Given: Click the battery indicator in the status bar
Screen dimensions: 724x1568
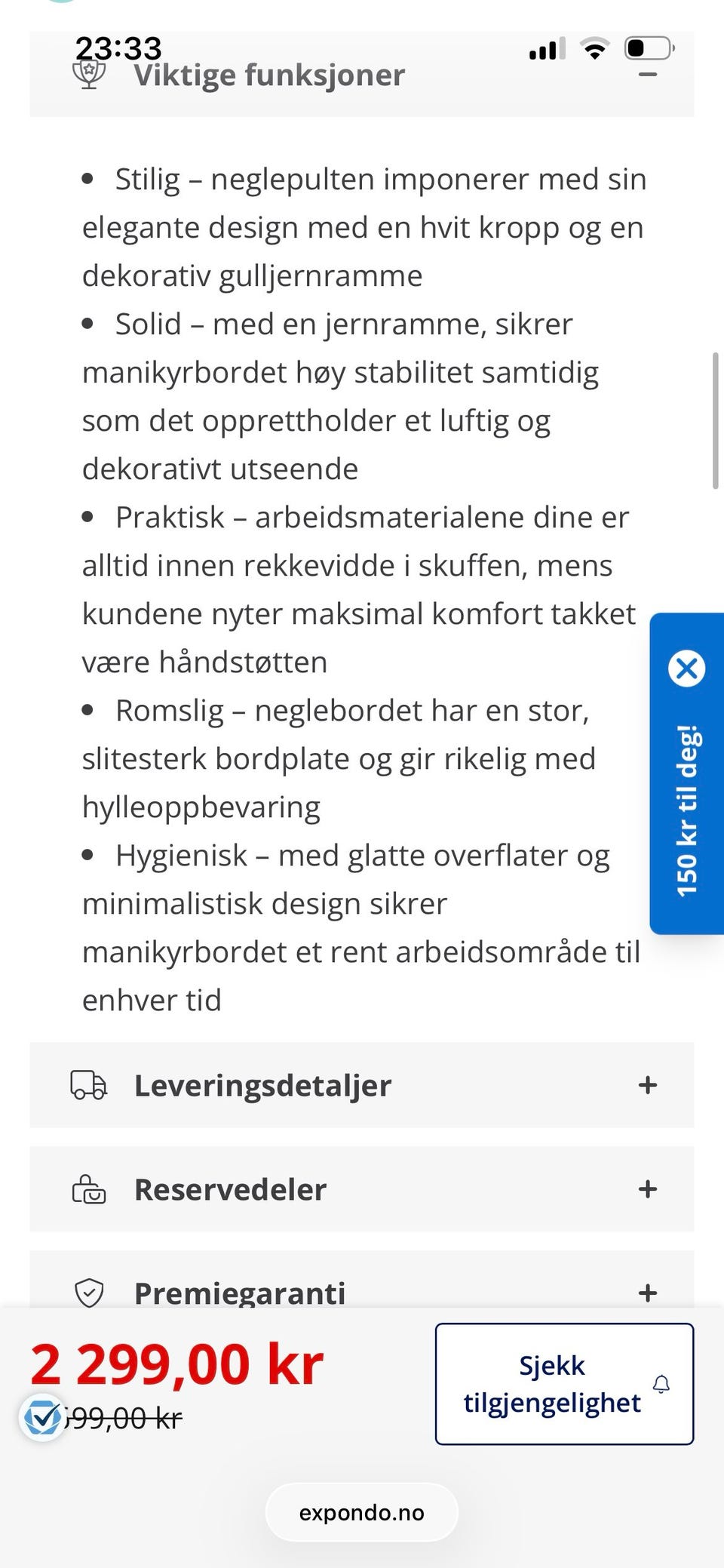Looking at the screenshot, I should click(649, 48).
